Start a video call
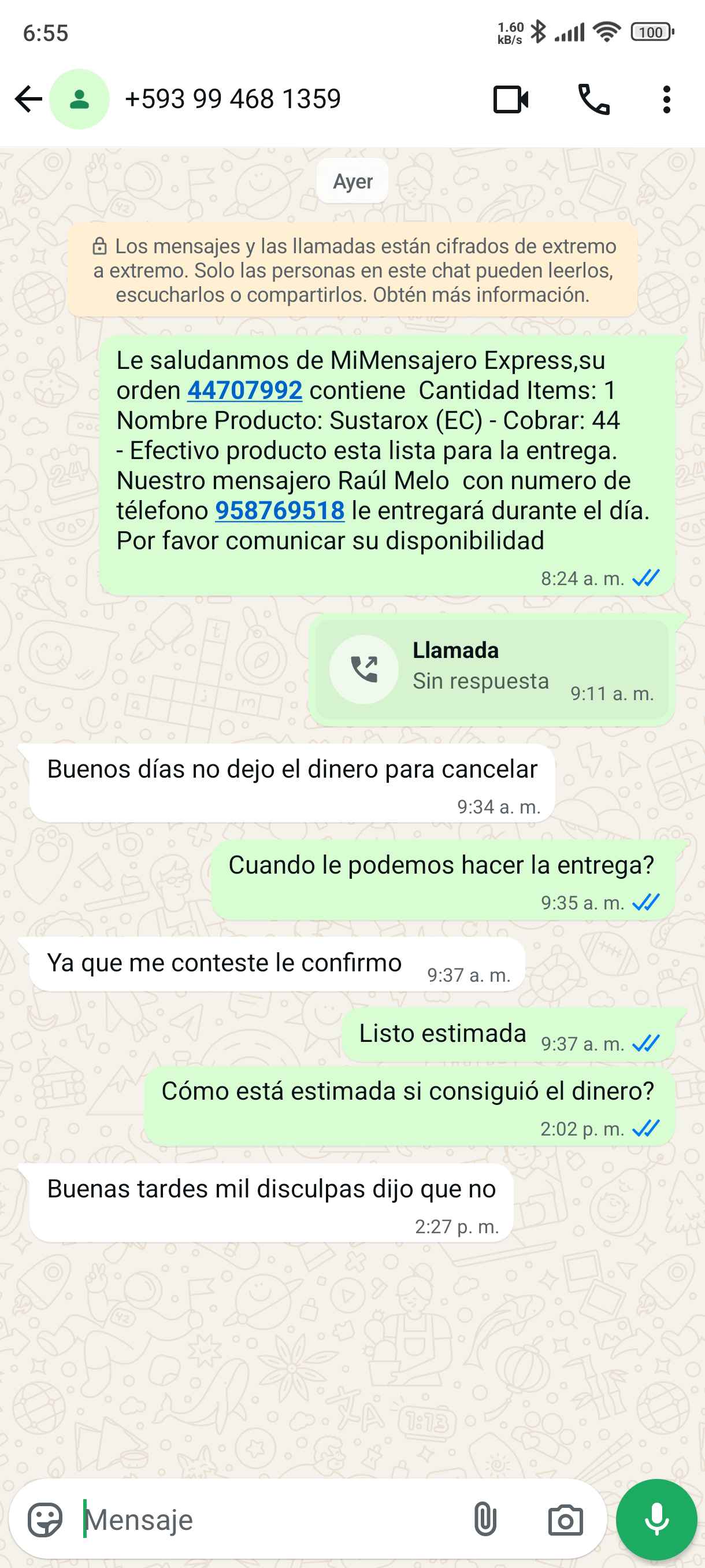 [510, 99]
